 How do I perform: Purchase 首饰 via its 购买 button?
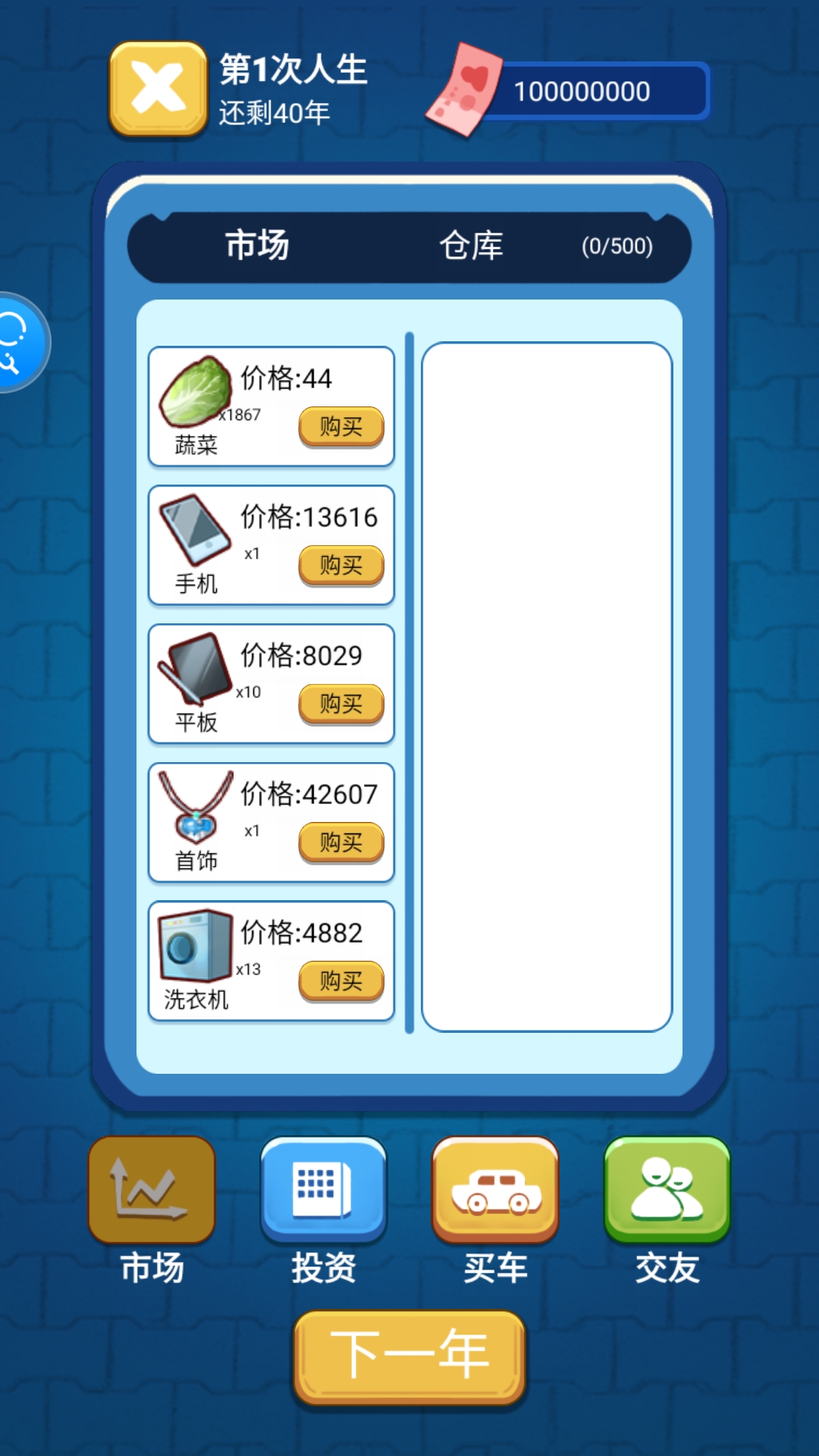click(x=341, y=843)
